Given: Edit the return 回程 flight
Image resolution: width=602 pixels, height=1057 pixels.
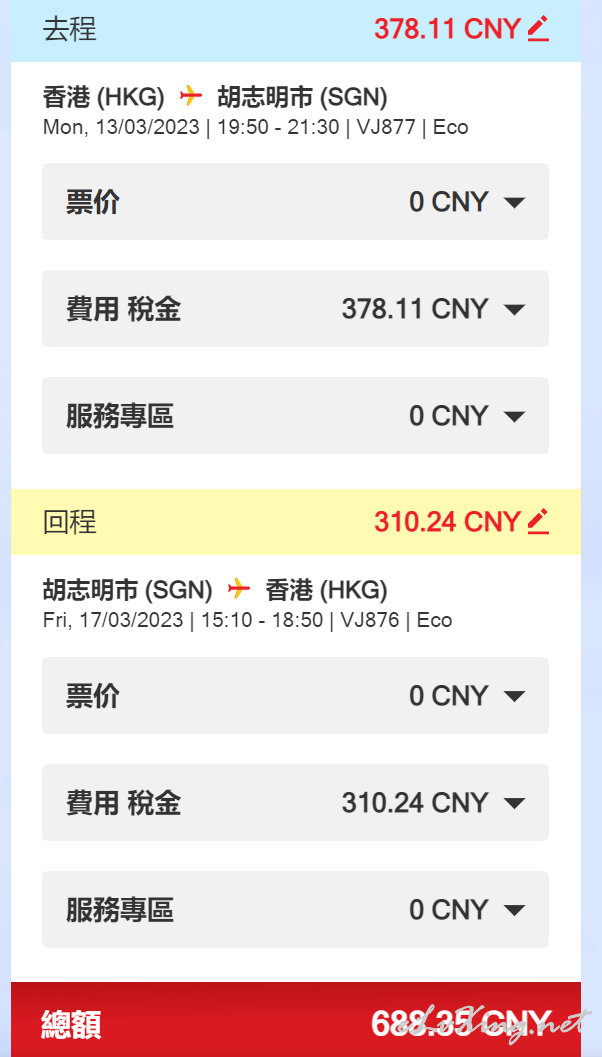Looking at the screenshot, I should [538, 522].
